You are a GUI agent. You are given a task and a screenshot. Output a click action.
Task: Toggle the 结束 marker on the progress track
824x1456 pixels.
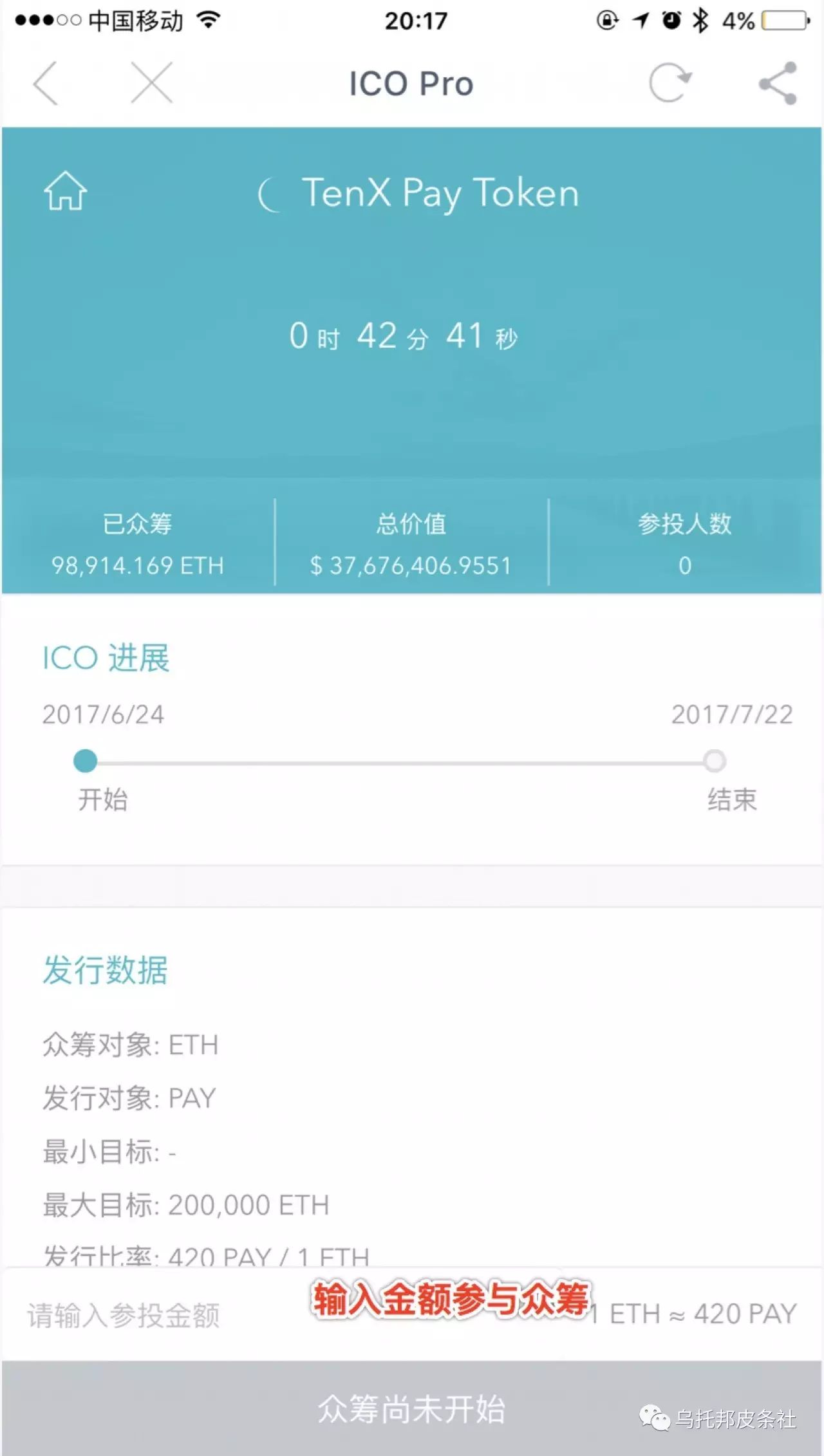coord(713,761)
